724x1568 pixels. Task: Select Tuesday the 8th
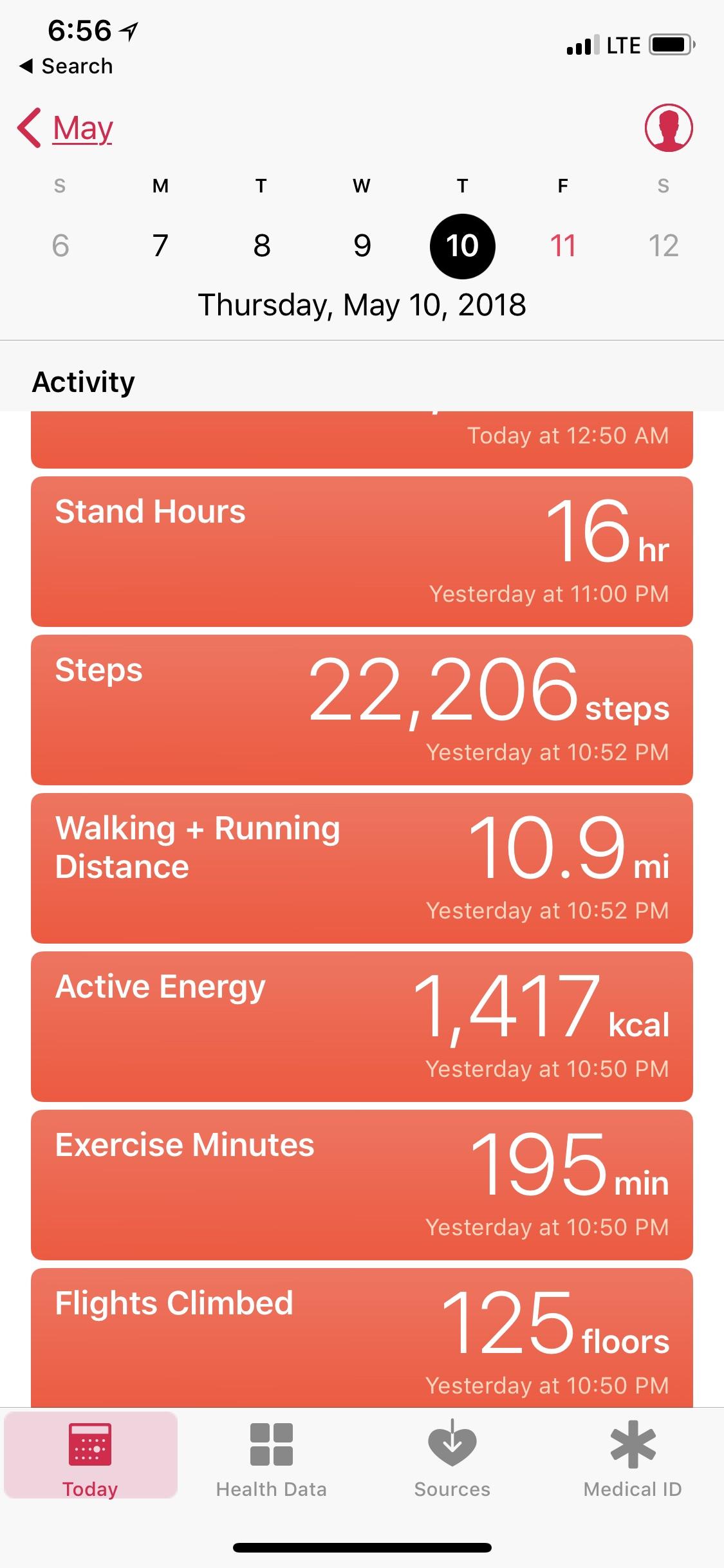pyautogui.click(x=261, y=246)
